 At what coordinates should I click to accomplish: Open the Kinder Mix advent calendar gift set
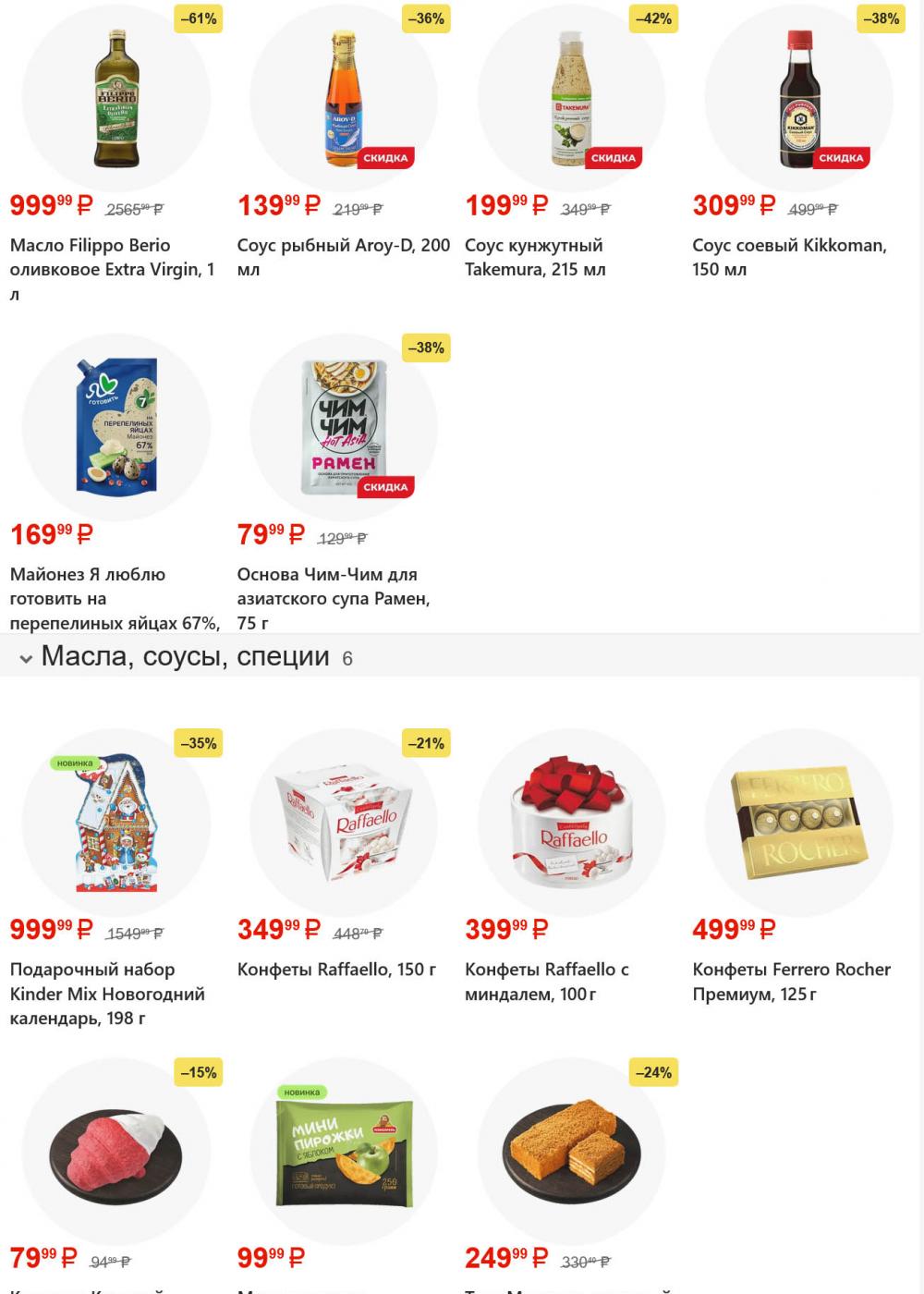[x=115, y=823]
